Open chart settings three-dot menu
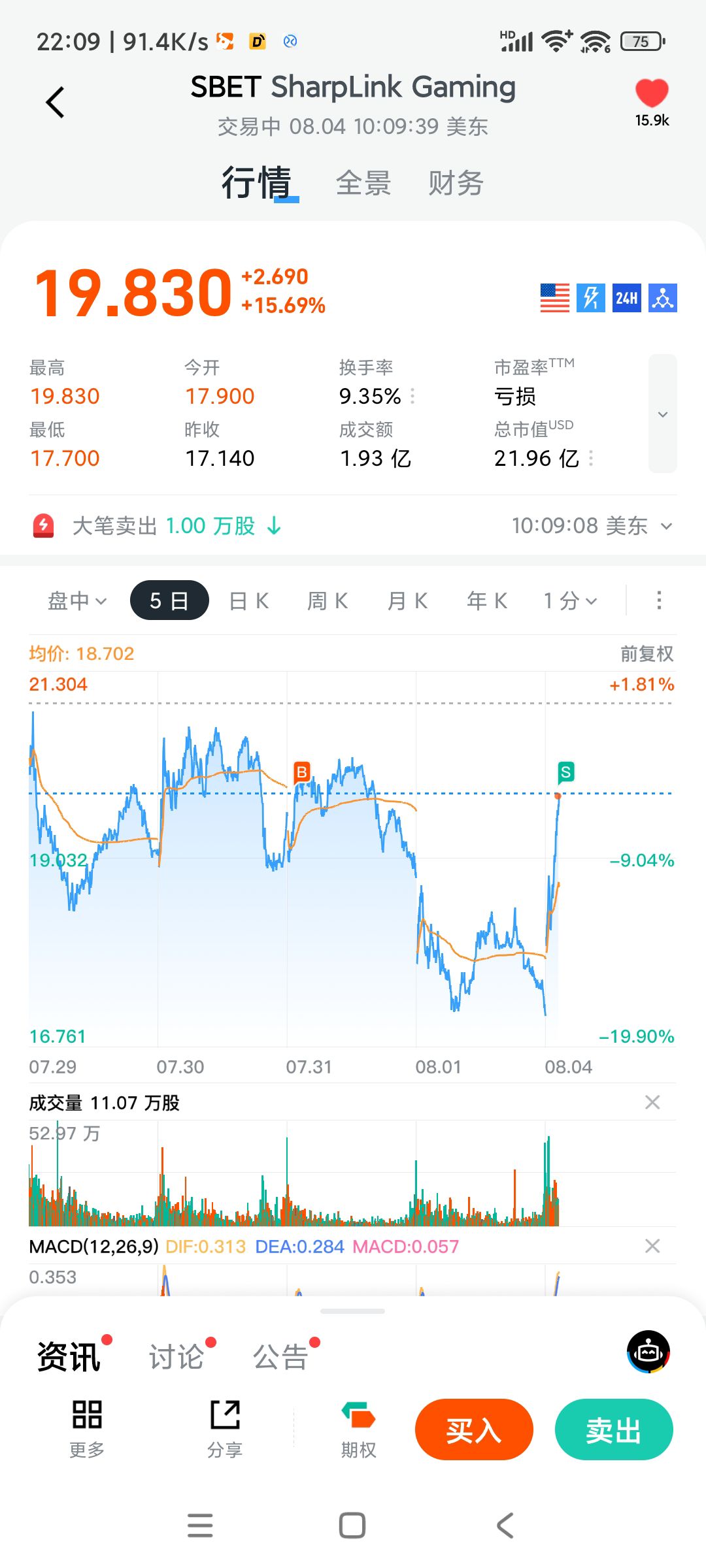This screenshot has width=706, height=1568. (659, 600)
